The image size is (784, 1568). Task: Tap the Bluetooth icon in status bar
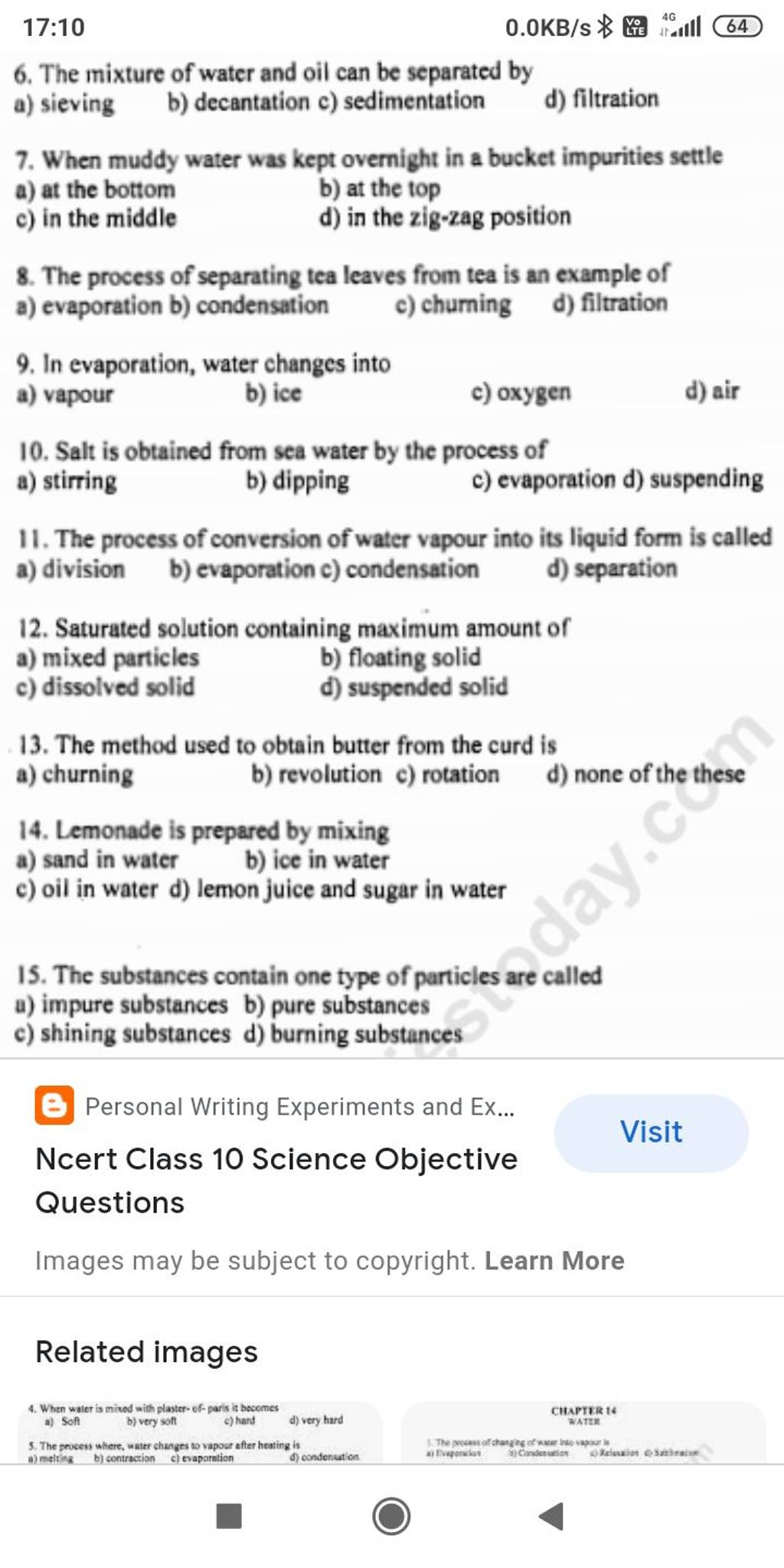(x=604, y=25)
